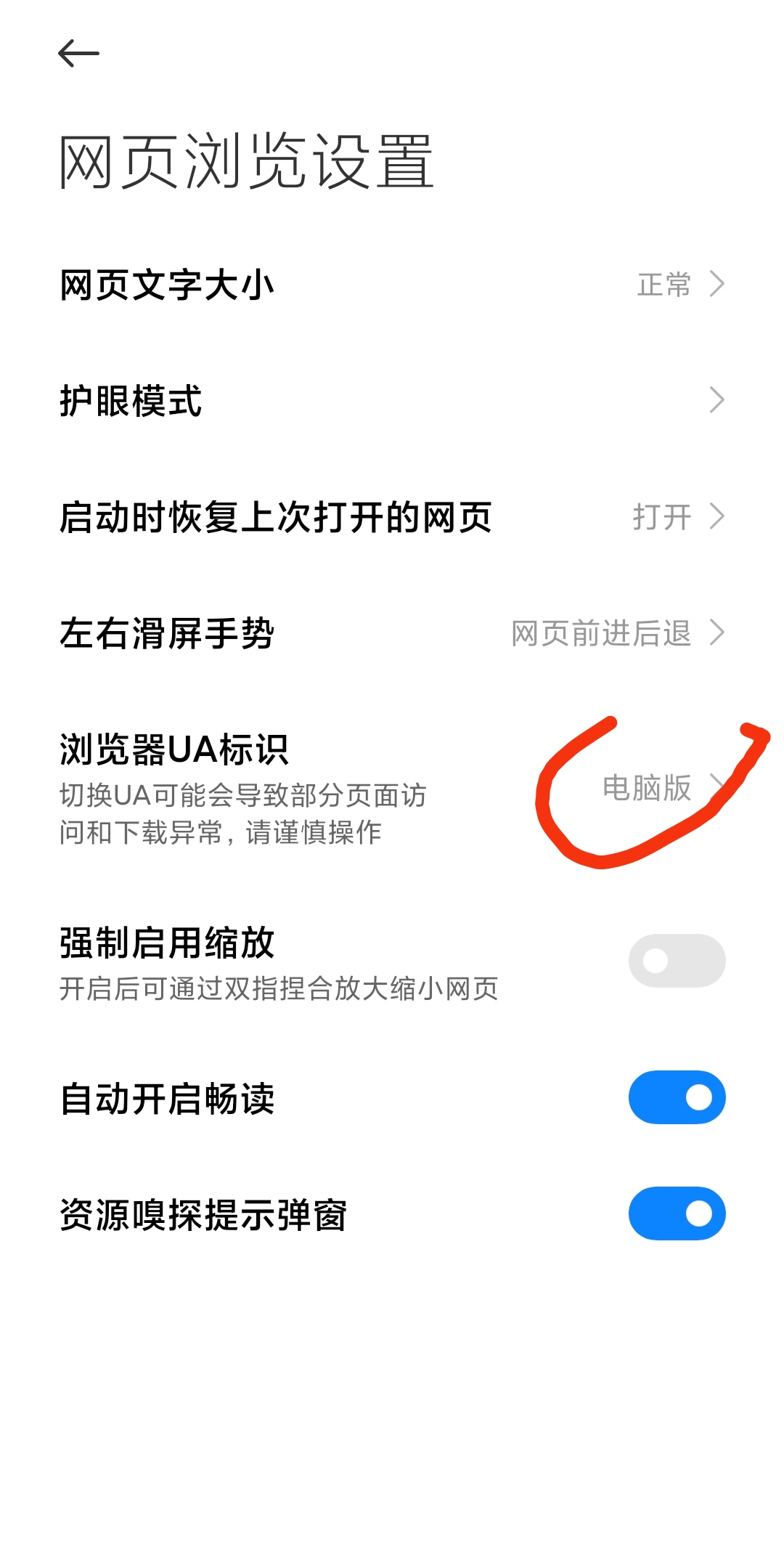Click the 正常 text size value
Screen dimensions: 784x1549
click(x=663, y=285)
